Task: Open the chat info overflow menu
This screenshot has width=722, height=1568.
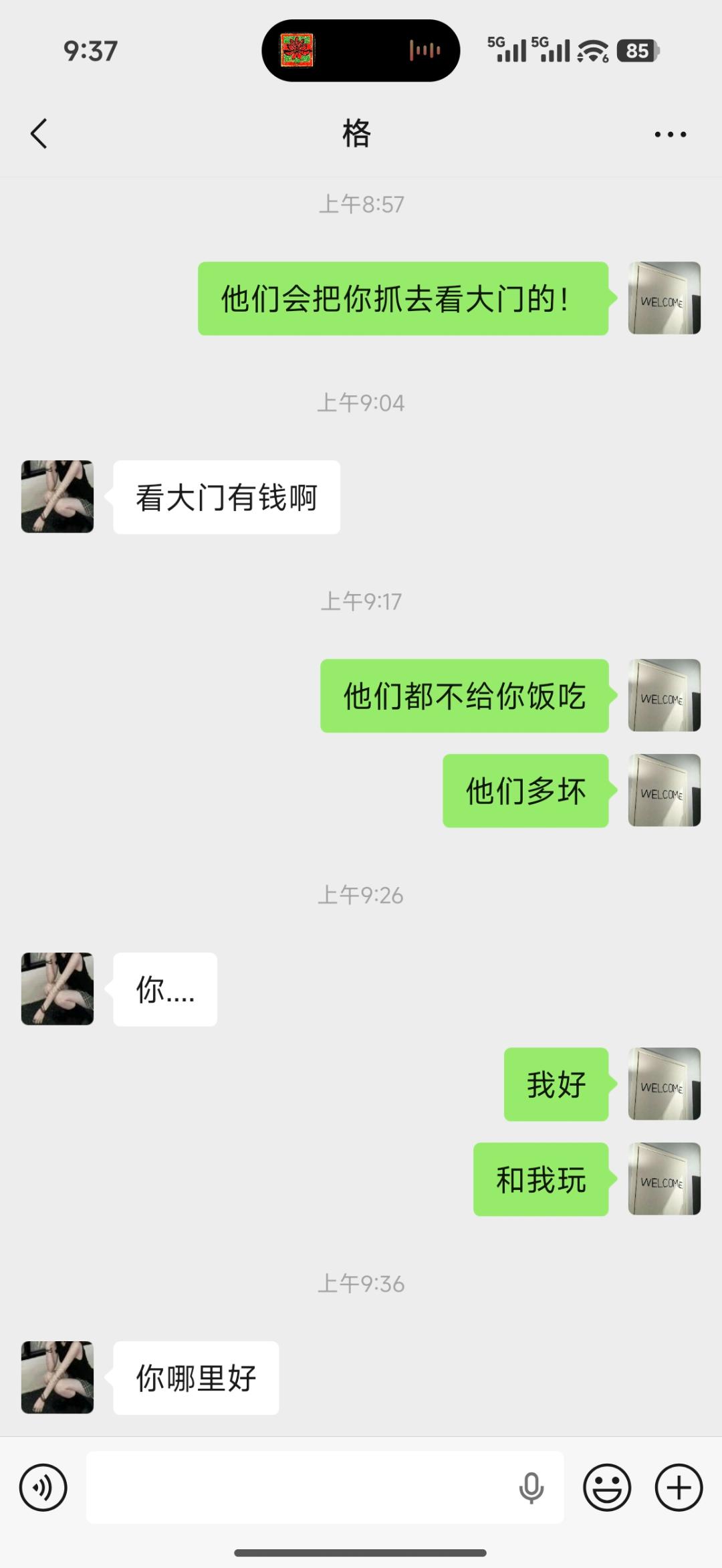Action: pyautogui.click(x=670, y=134)
